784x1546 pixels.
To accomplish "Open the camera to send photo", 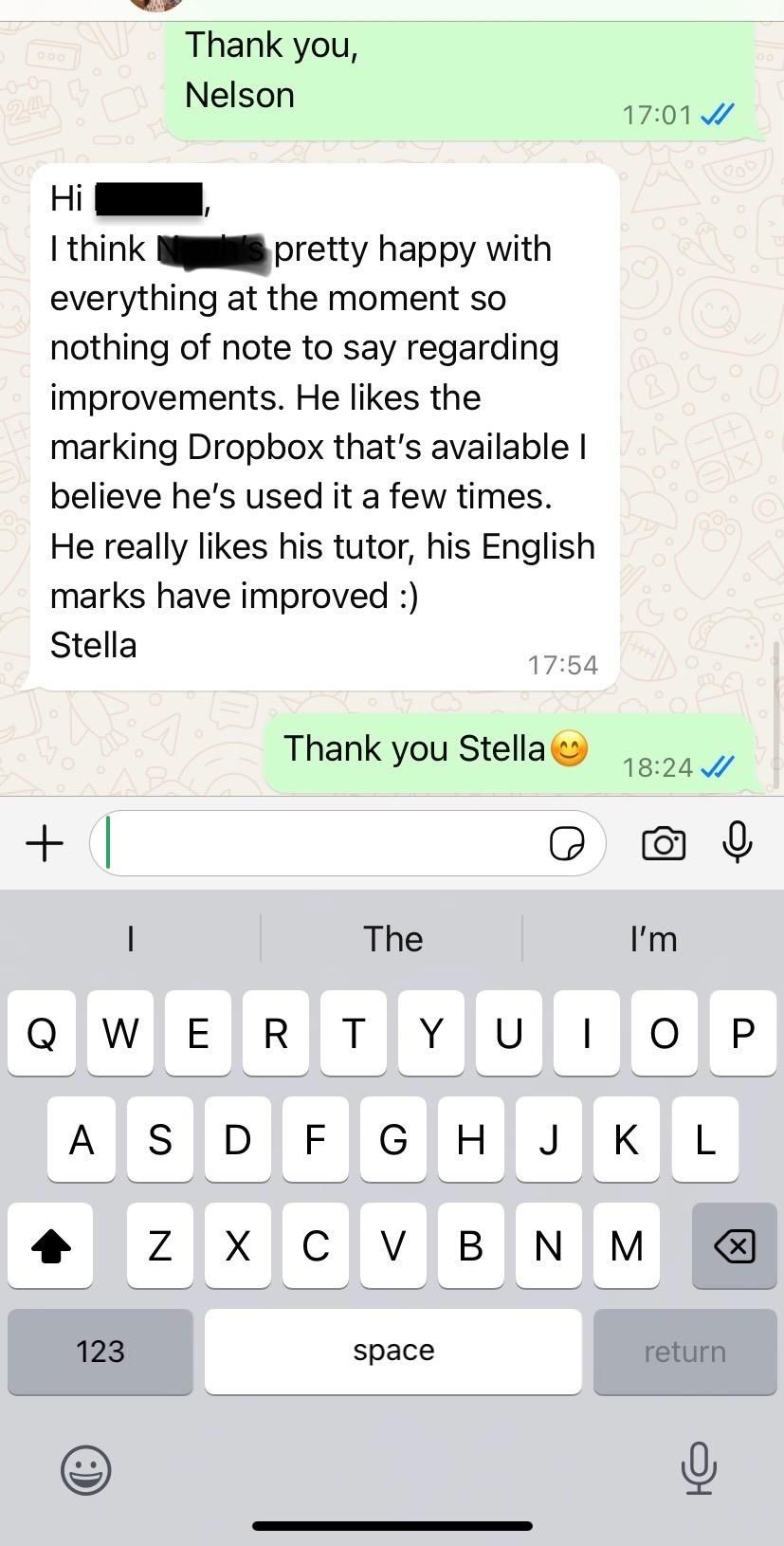I will (x=664, y=842).
